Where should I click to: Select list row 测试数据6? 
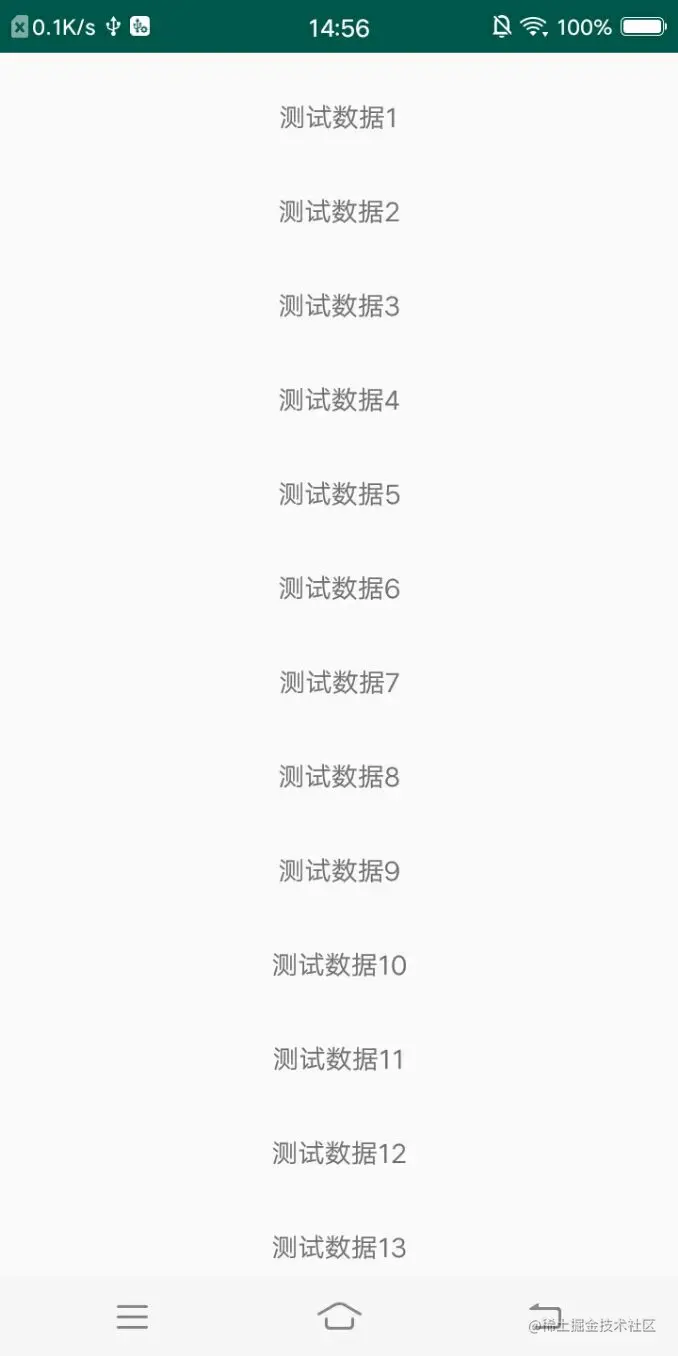[338, 589]
